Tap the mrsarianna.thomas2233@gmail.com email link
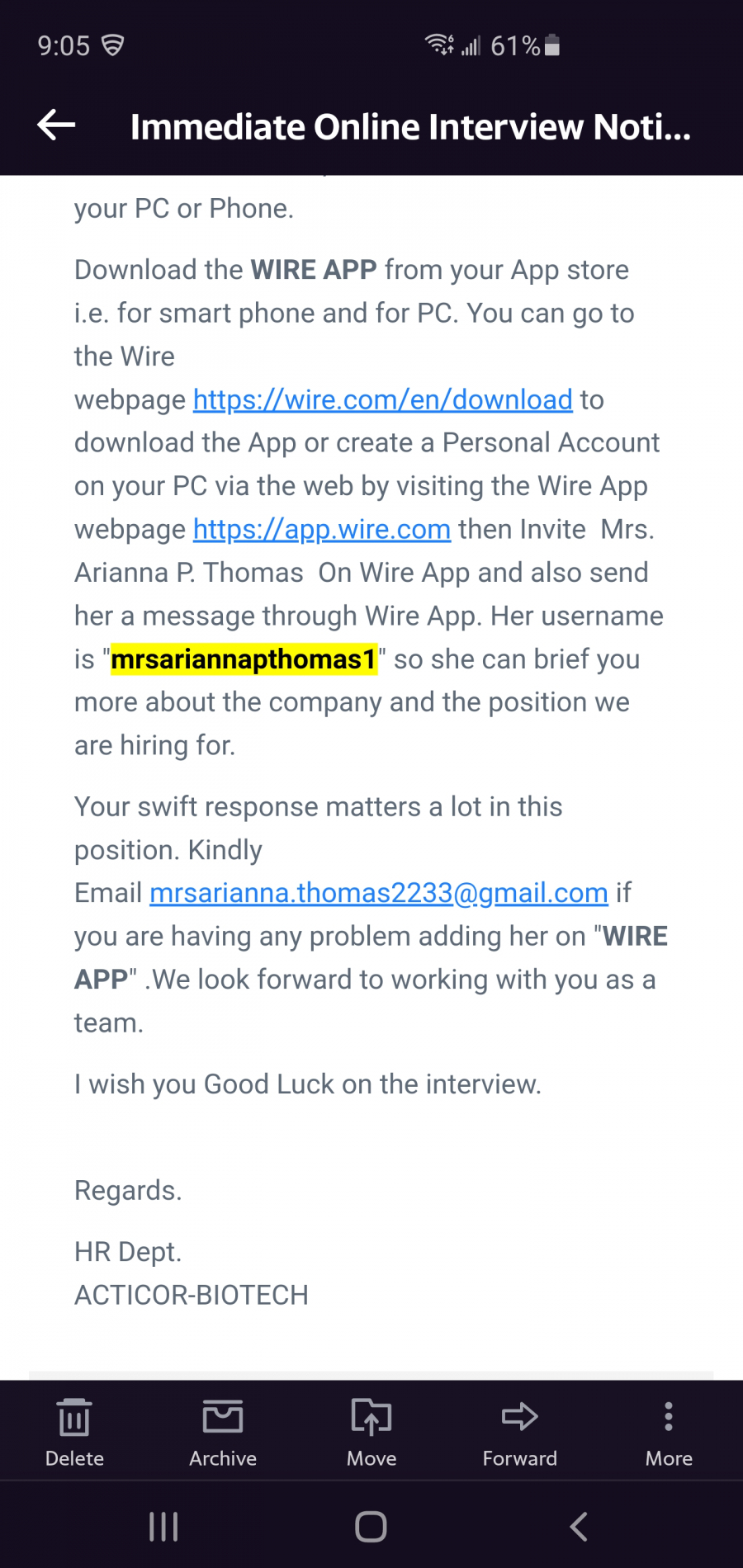This screenshot has height=1568, width=743. (x=379, y=893)
